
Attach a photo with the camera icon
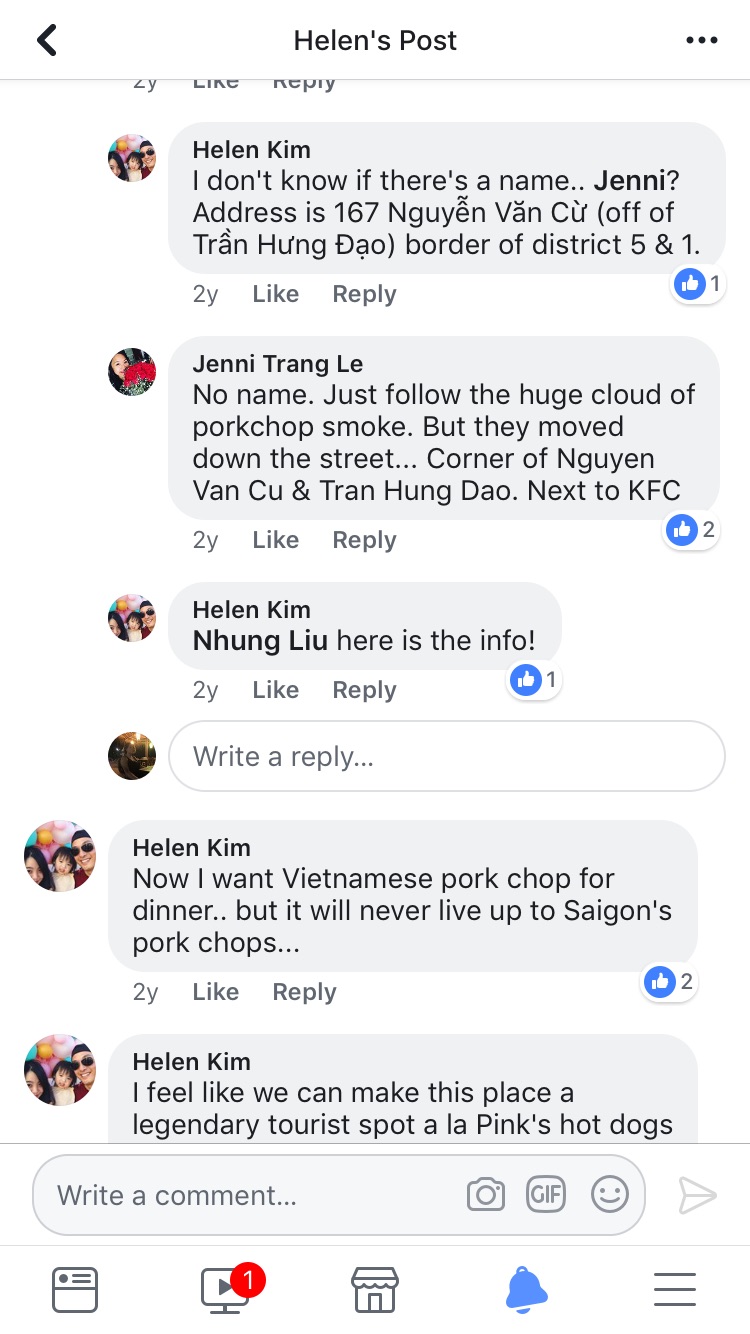click(486, 1195)
